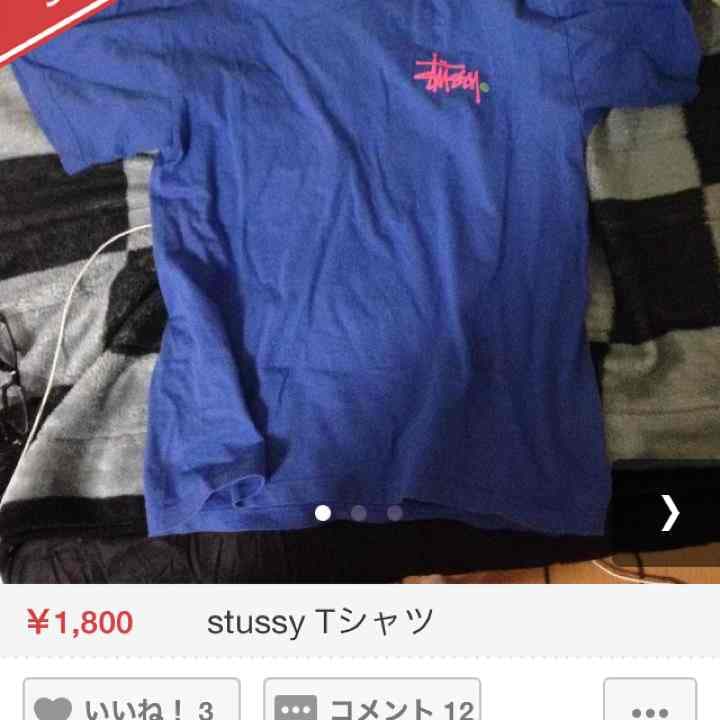Open the comments for this listing
Screen dimensions: 720x720
click(372, 704)
